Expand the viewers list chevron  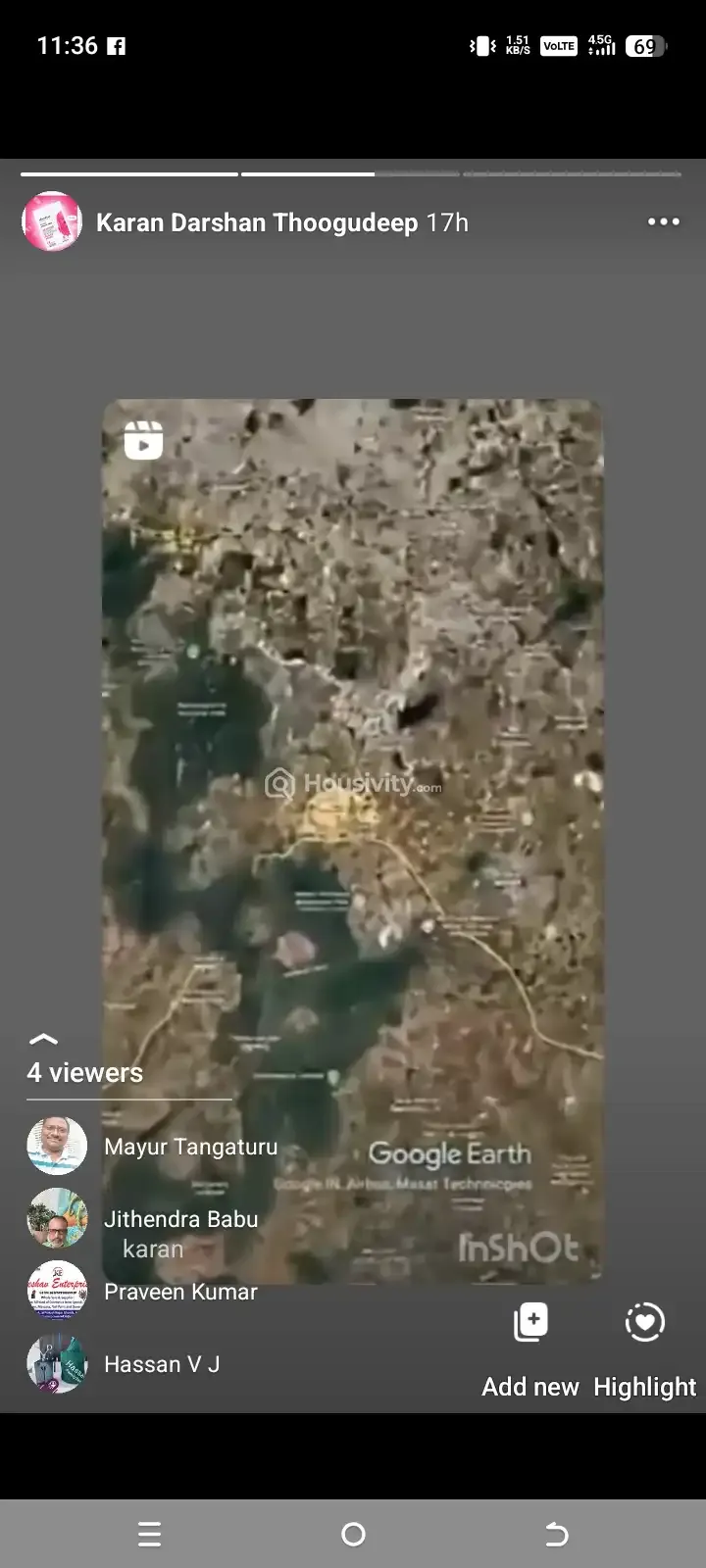tap(44, 1039)
